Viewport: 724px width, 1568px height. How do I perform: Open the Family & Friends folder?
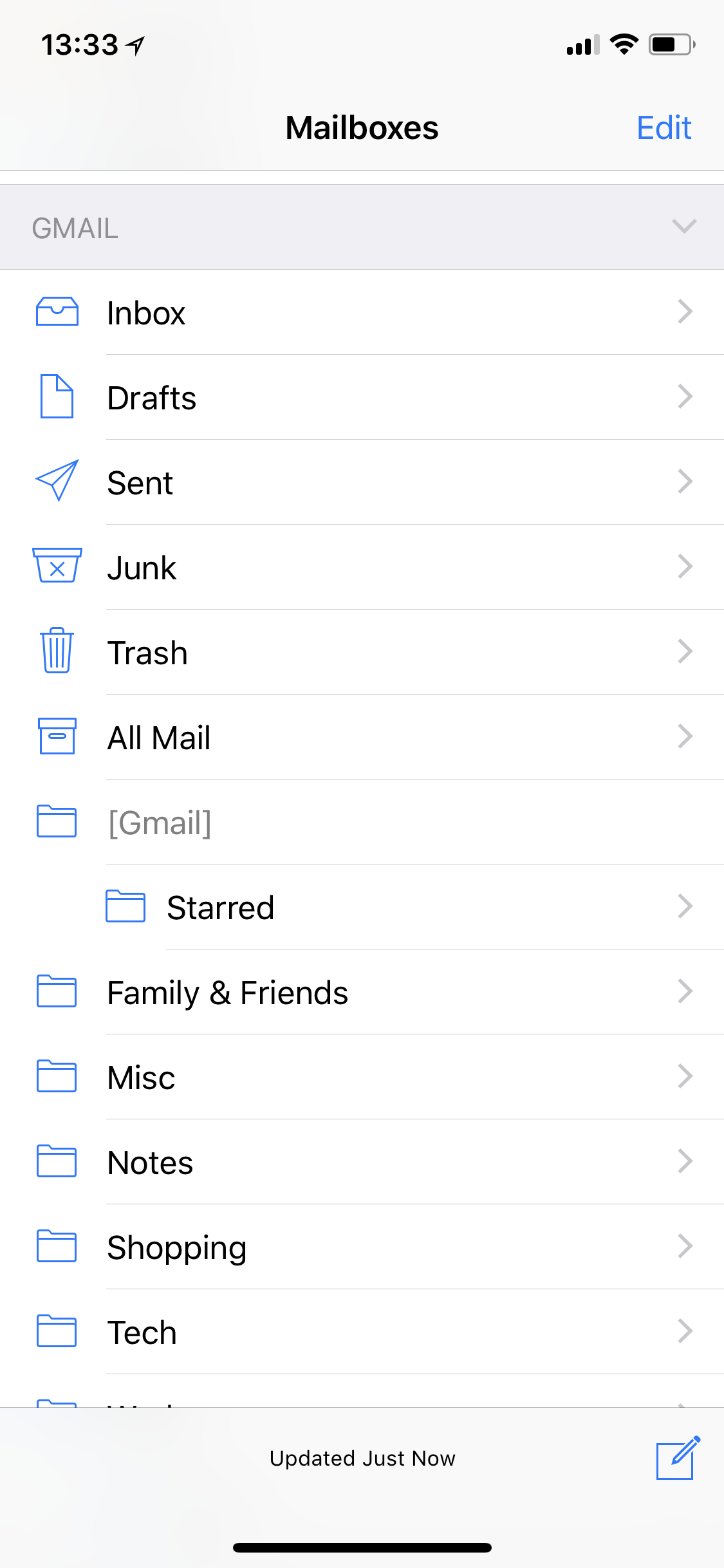[362, 993]
